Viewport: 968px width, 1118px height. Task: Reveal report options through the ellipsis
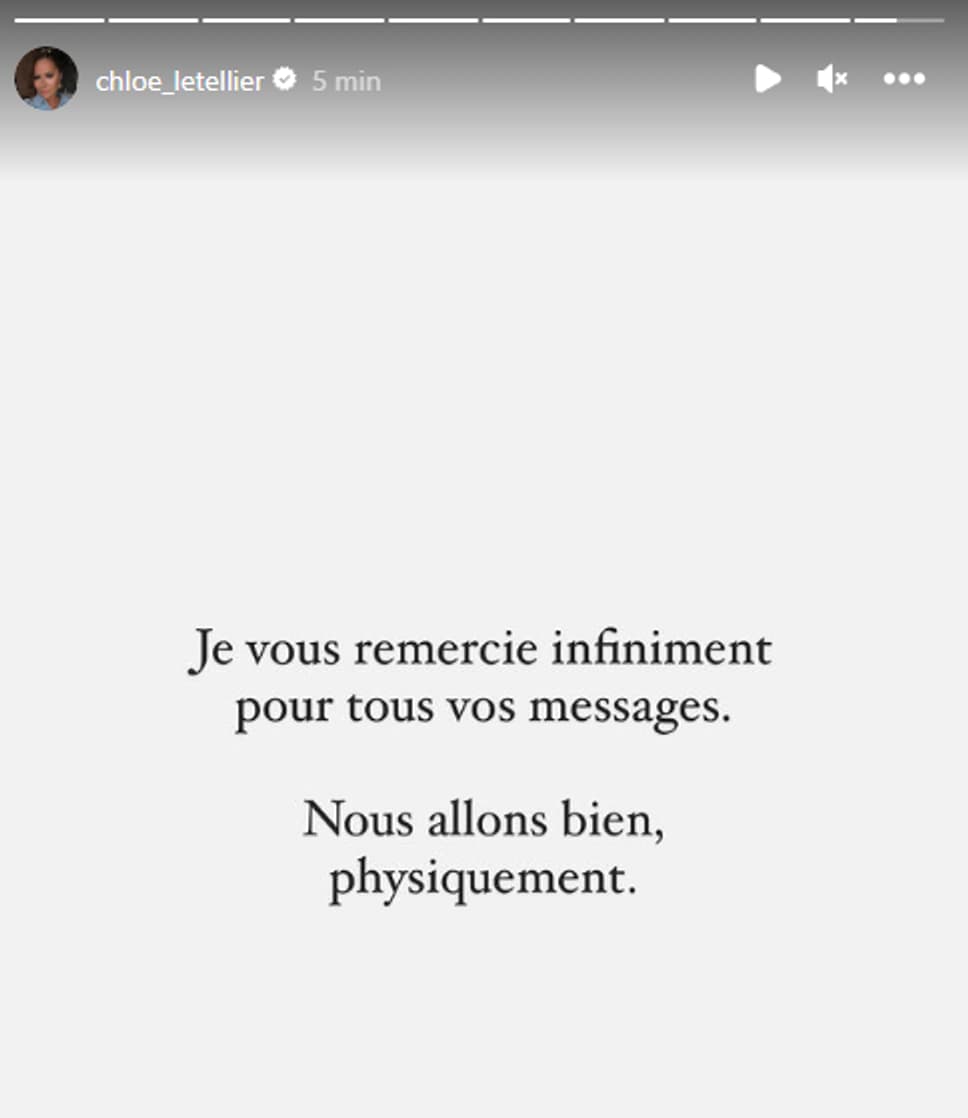pyautogui.click(x=903, y=79)
